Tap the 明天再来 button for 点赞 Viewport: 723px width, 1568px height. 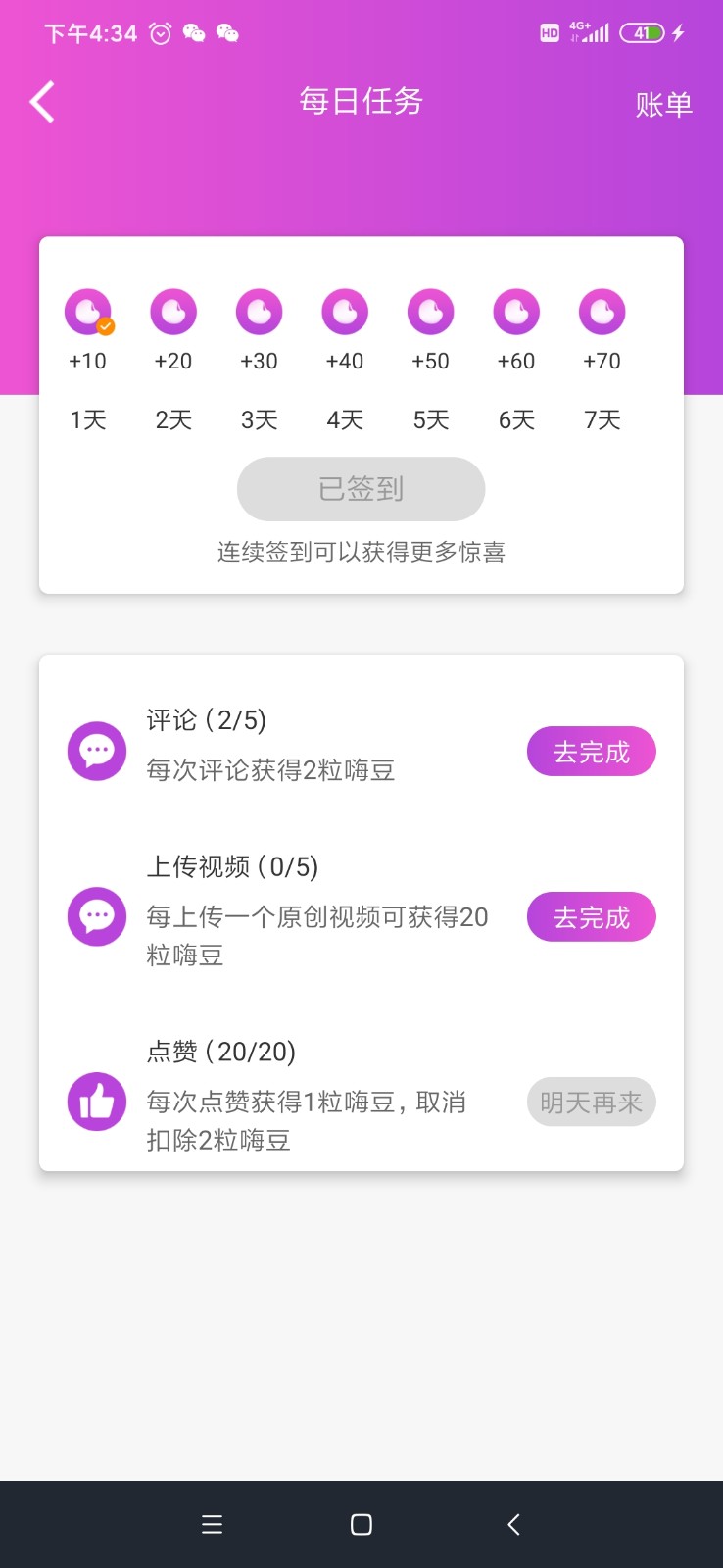(591, 1102)
